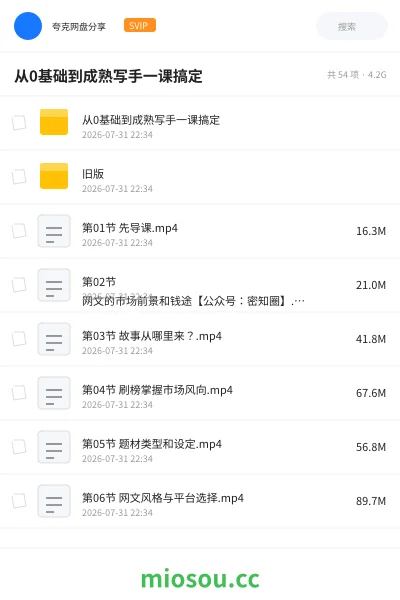The width and height of the screenshot is (400, 600).
Task: Open file 第02节 网文的市场前景和钱途
Action: (200, 285)
